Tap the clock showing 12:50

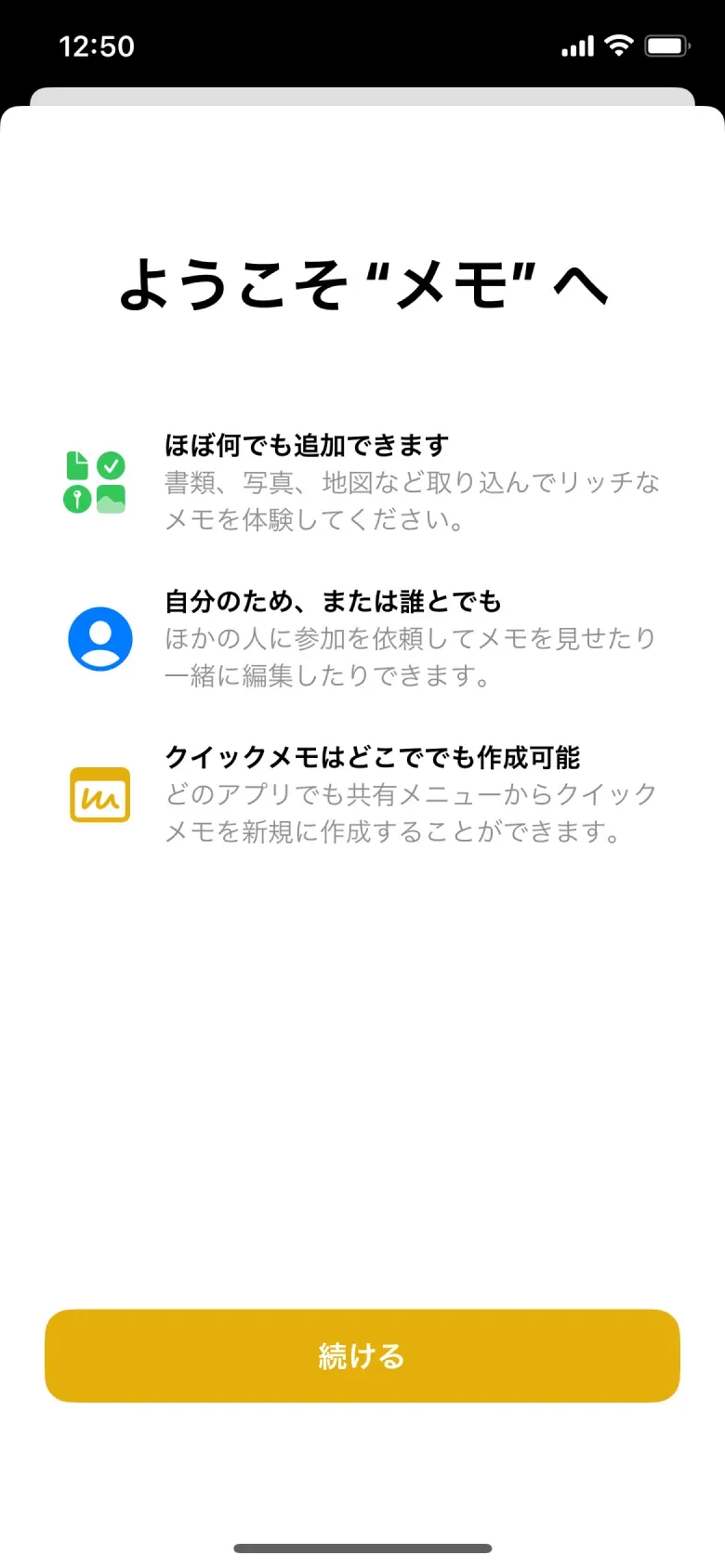[99, 46]
